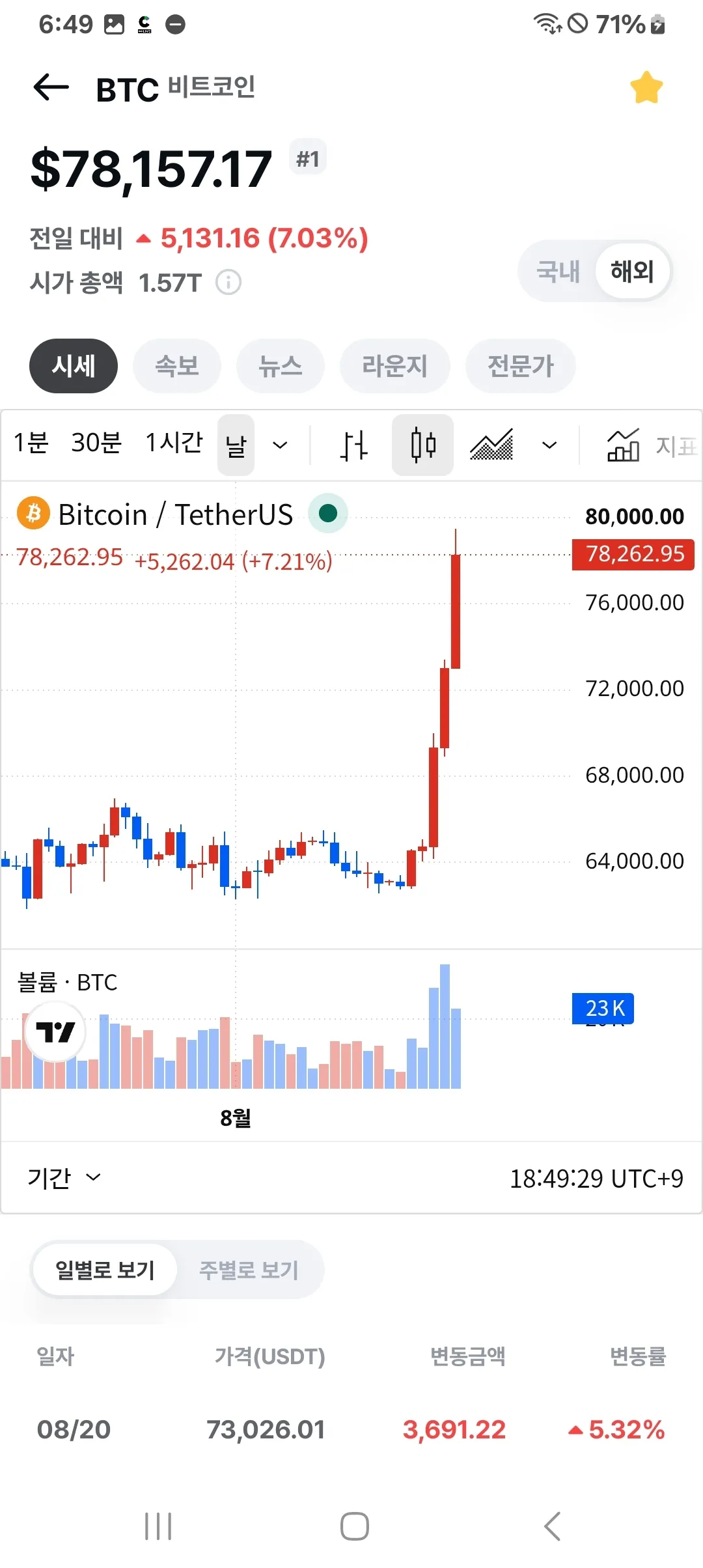Go back using the top arrow
703x1568 pixels.
click(x=51, y=87)
